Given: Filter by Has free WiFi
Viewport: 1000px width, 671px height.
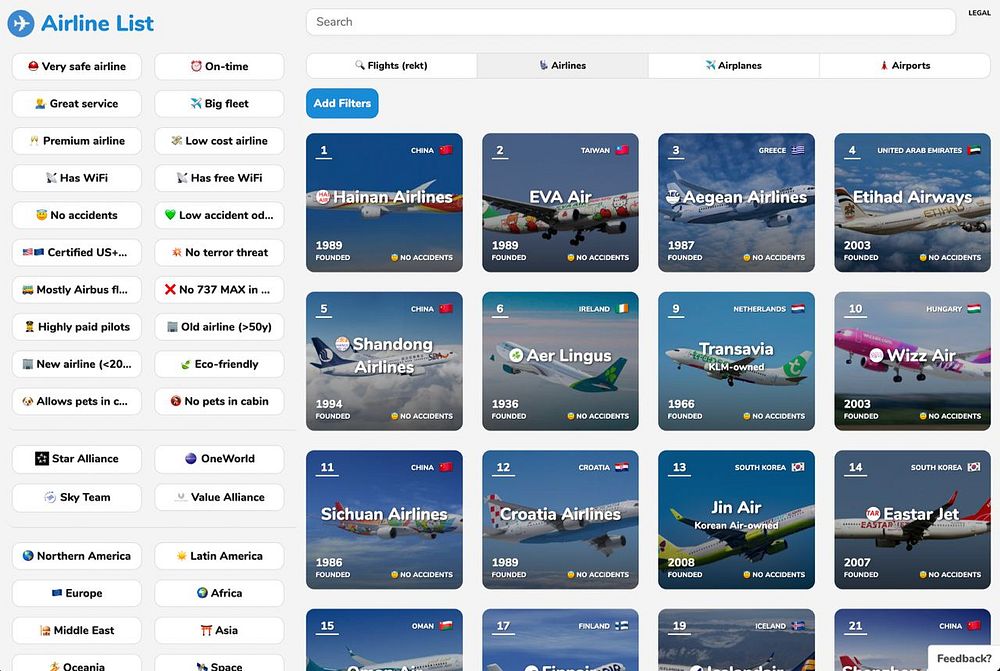Looking at the screenshot, I should click(x=219, y=178).
